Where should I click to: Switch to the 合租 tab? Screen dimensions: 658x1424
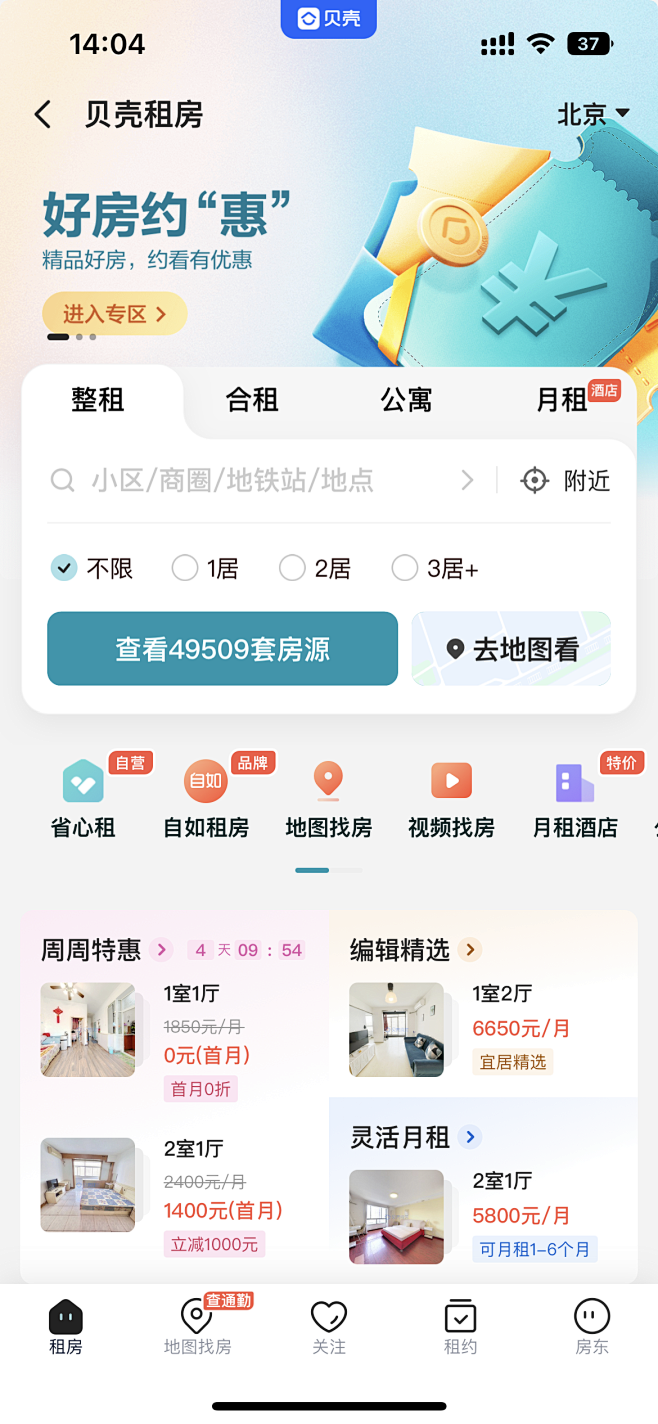coord(252,401)
